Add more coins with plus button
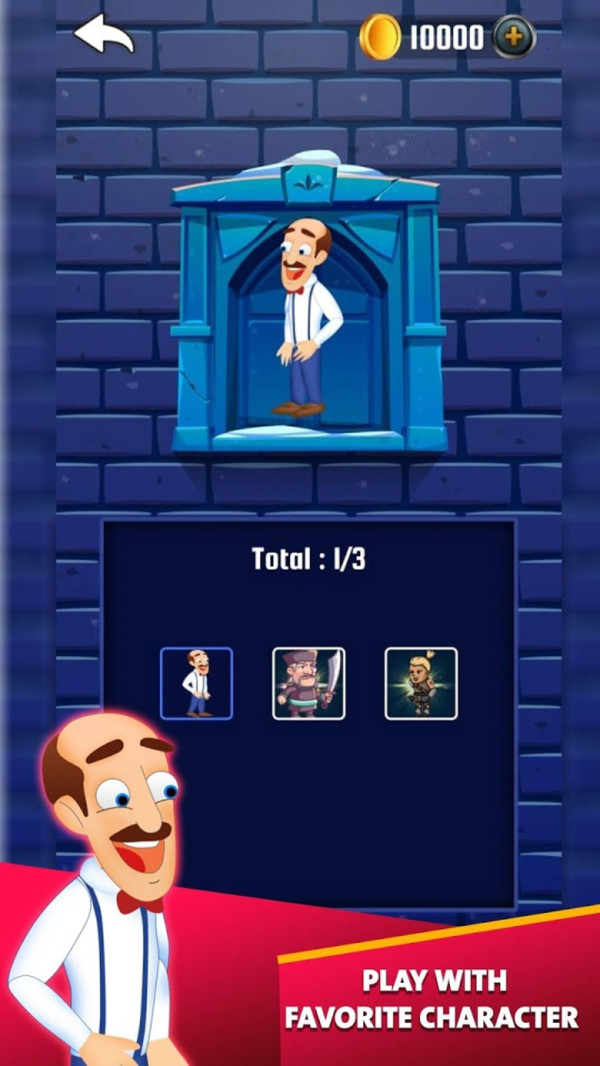 click(514, 37)
